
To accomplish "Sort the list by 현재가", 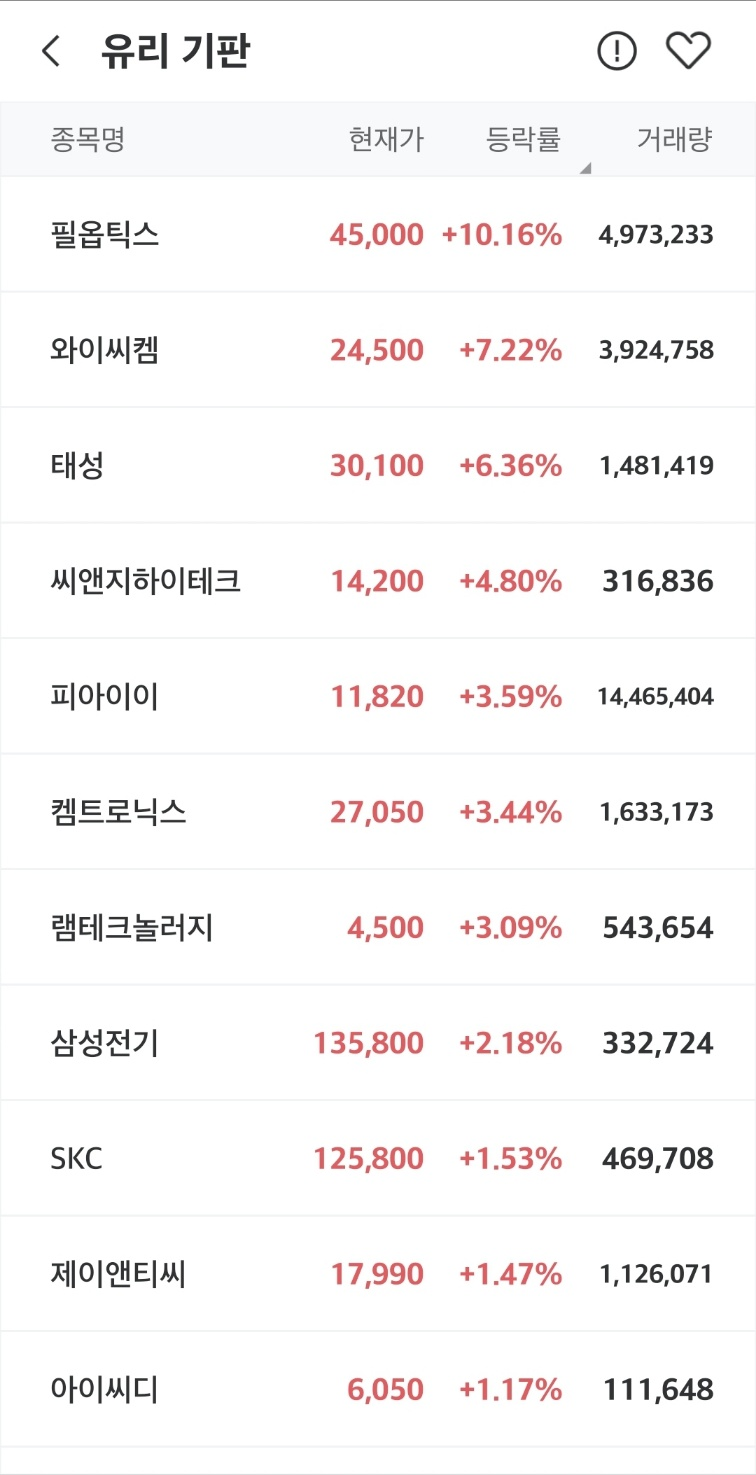I will (386, 139).
